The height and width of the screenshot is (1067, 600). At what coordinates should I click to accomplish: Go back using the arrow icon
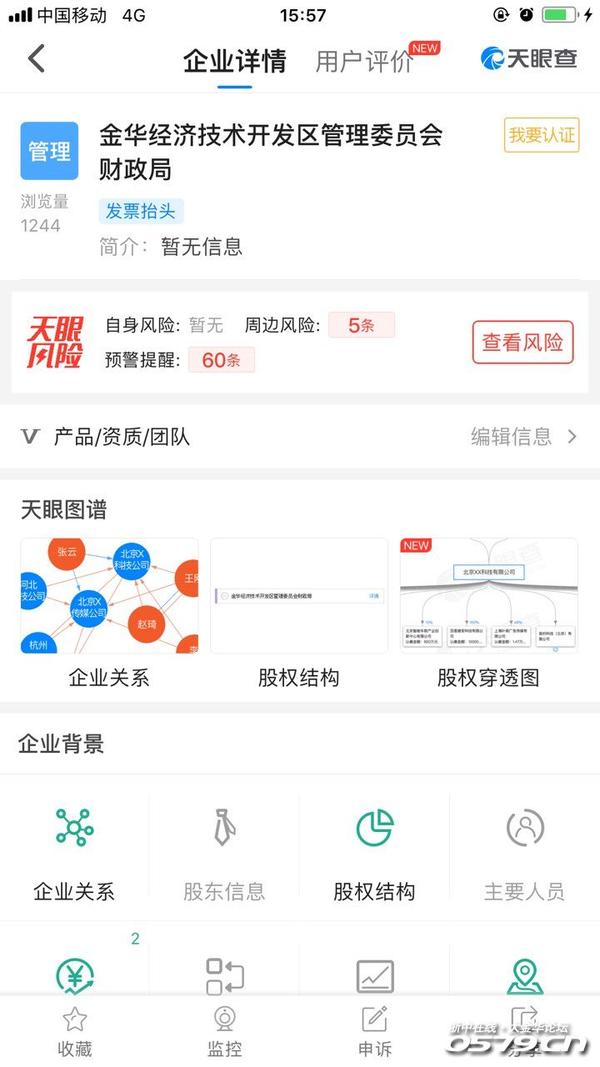(37, 59)
